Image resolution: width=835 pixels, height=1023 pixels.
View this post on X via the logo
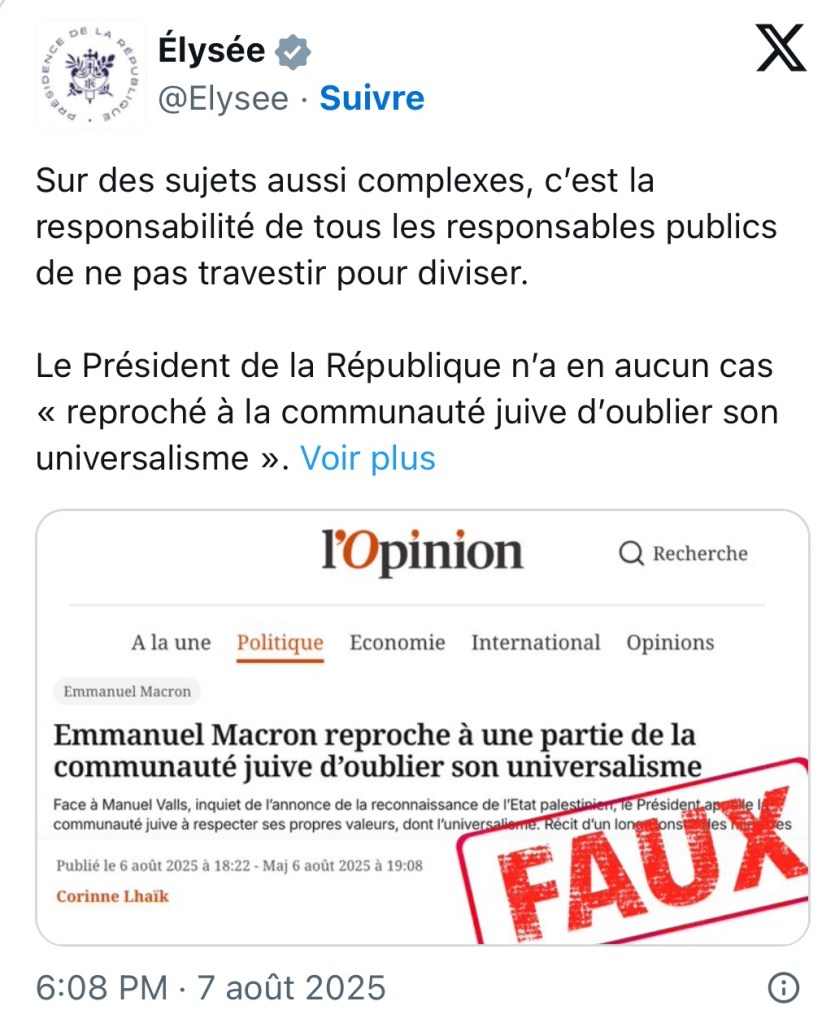pyautogui.click(x=781, y=48)
